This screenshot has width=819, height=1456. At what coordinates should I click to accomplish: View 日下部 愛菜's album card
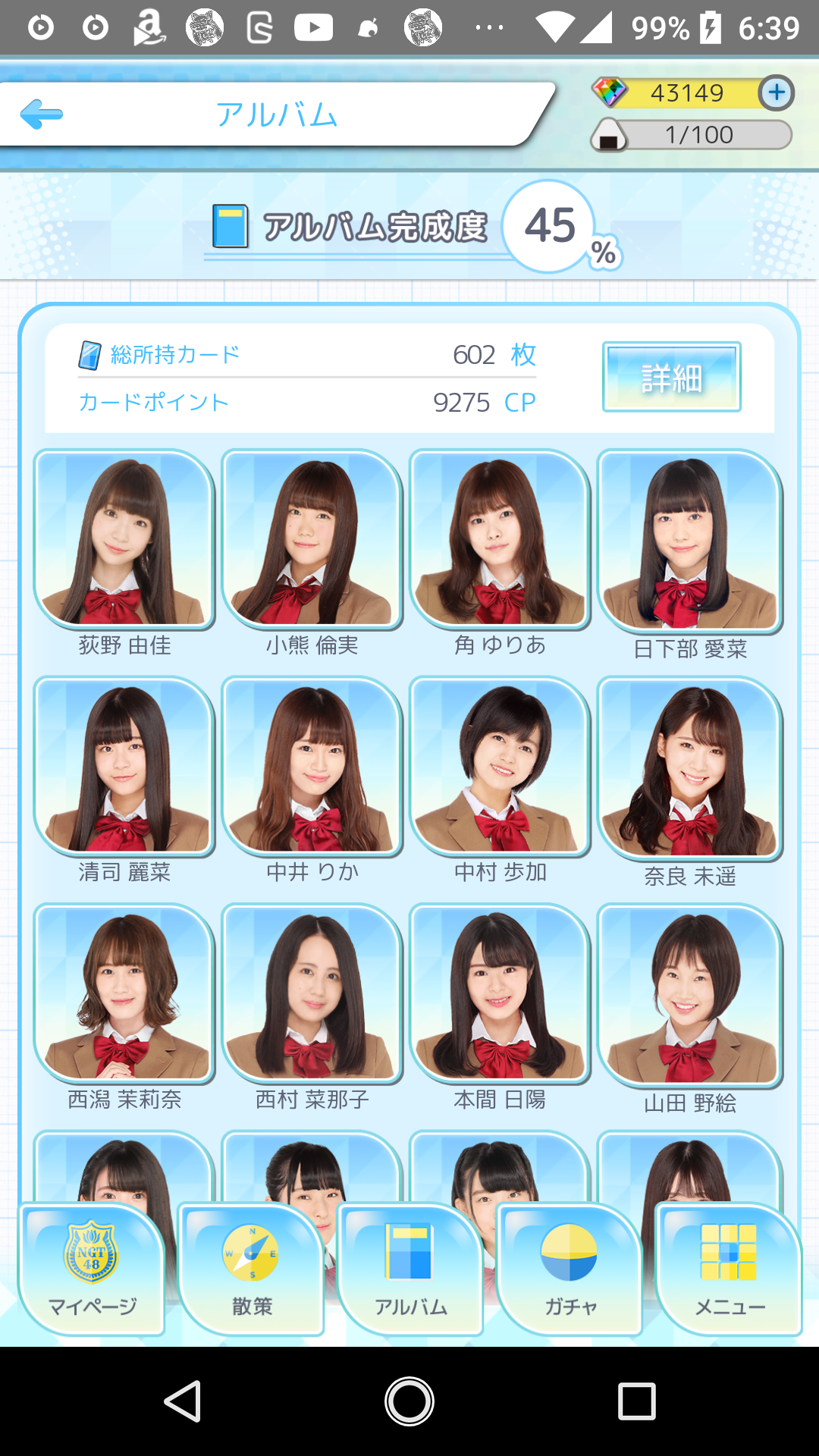point(689,541)
